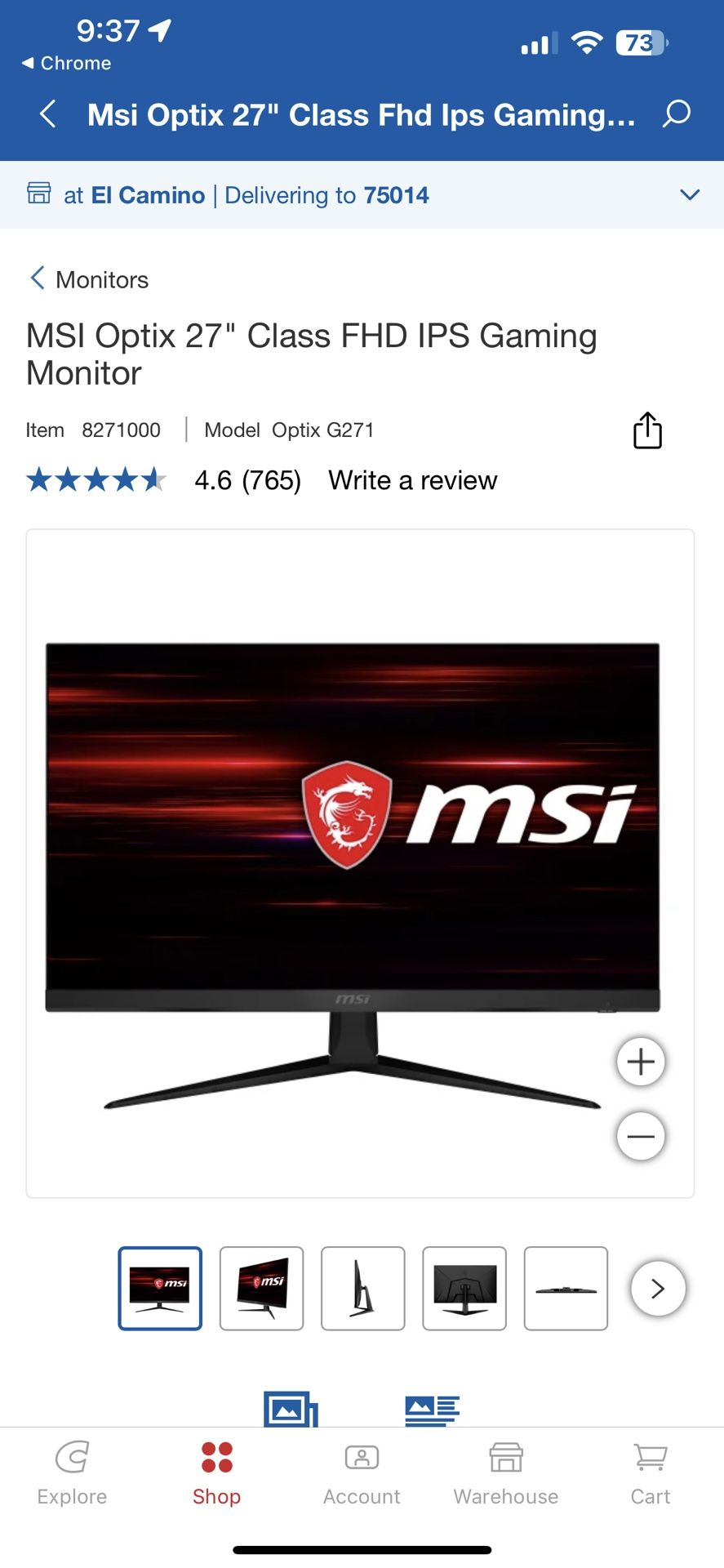The width and height of the screenshot is (724, 1568).
Task: Switch to the Account tab
Action: [x=362, y=1473]
